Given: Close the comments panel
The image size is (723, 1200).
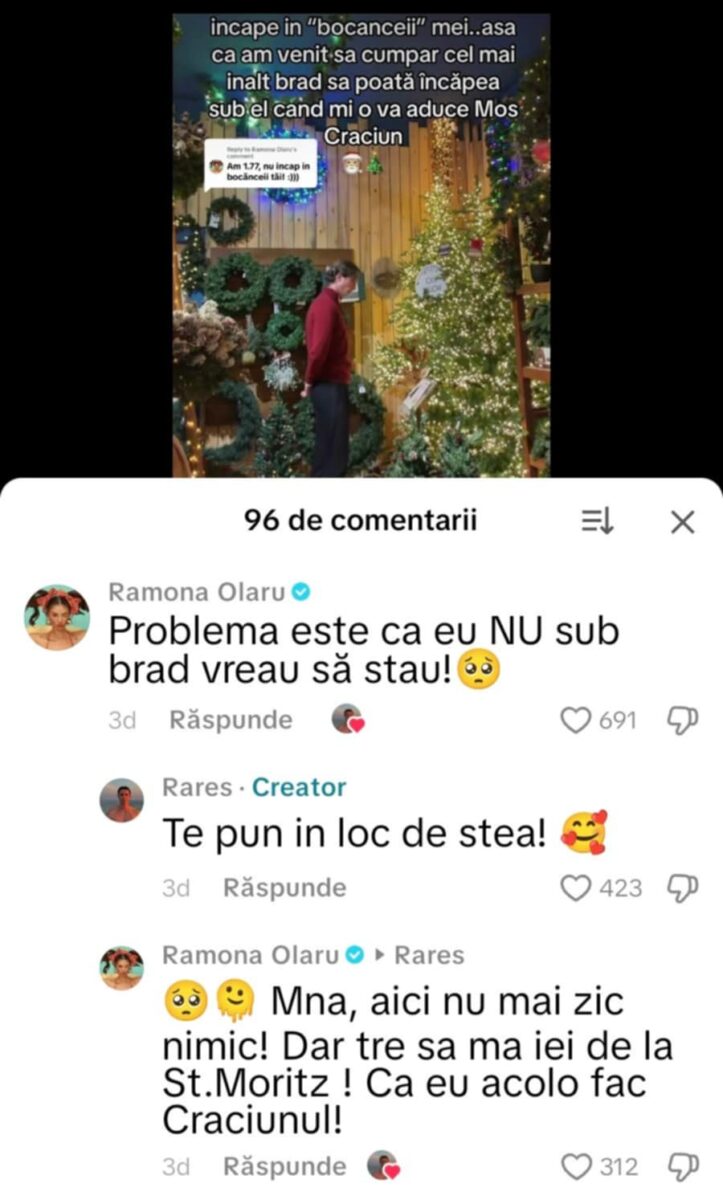Looking at the screenshot, I should (682, 521).
